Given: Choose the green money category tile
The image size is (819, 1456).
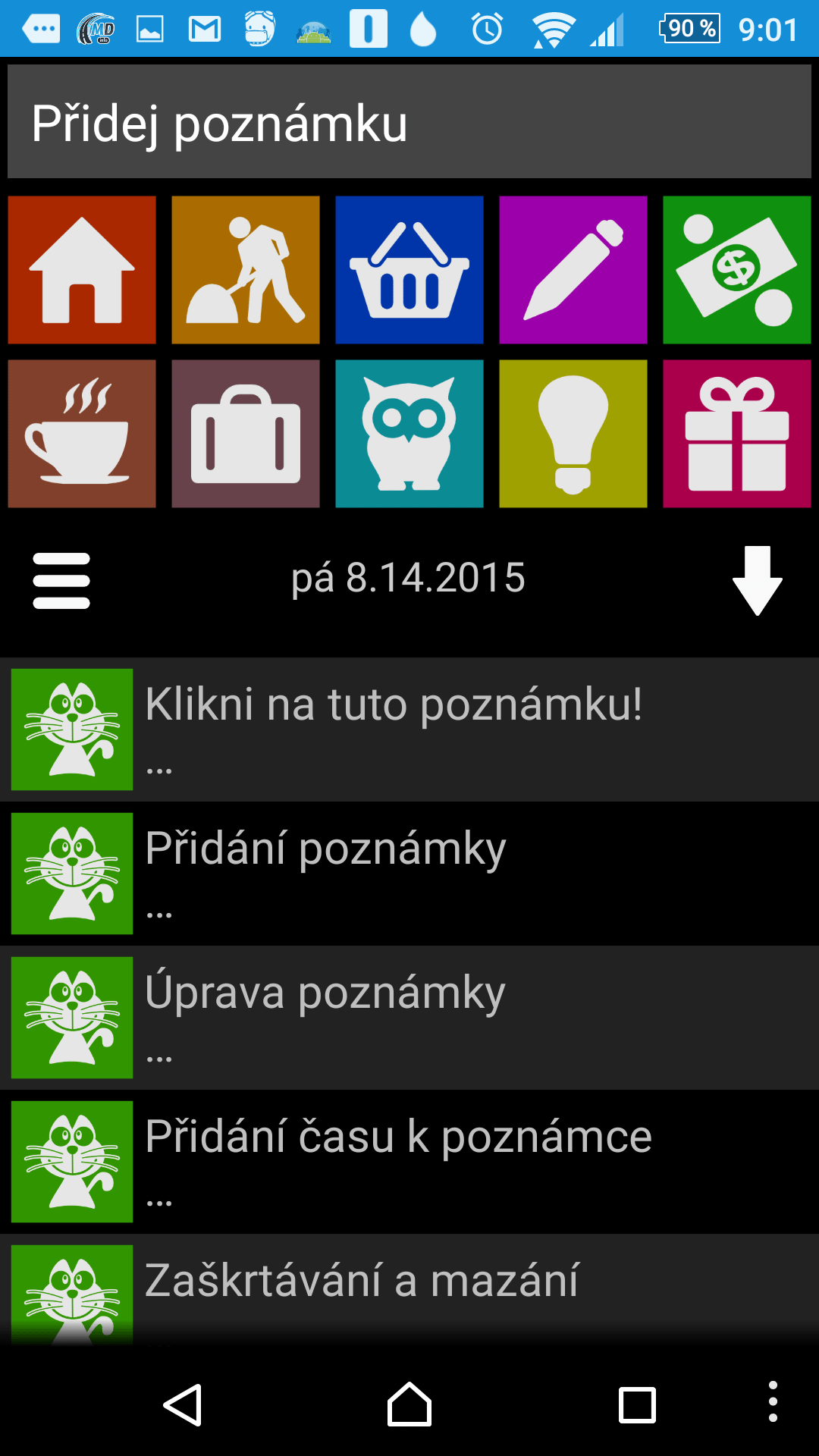Looking at the screenshot, I should [737, 270].
